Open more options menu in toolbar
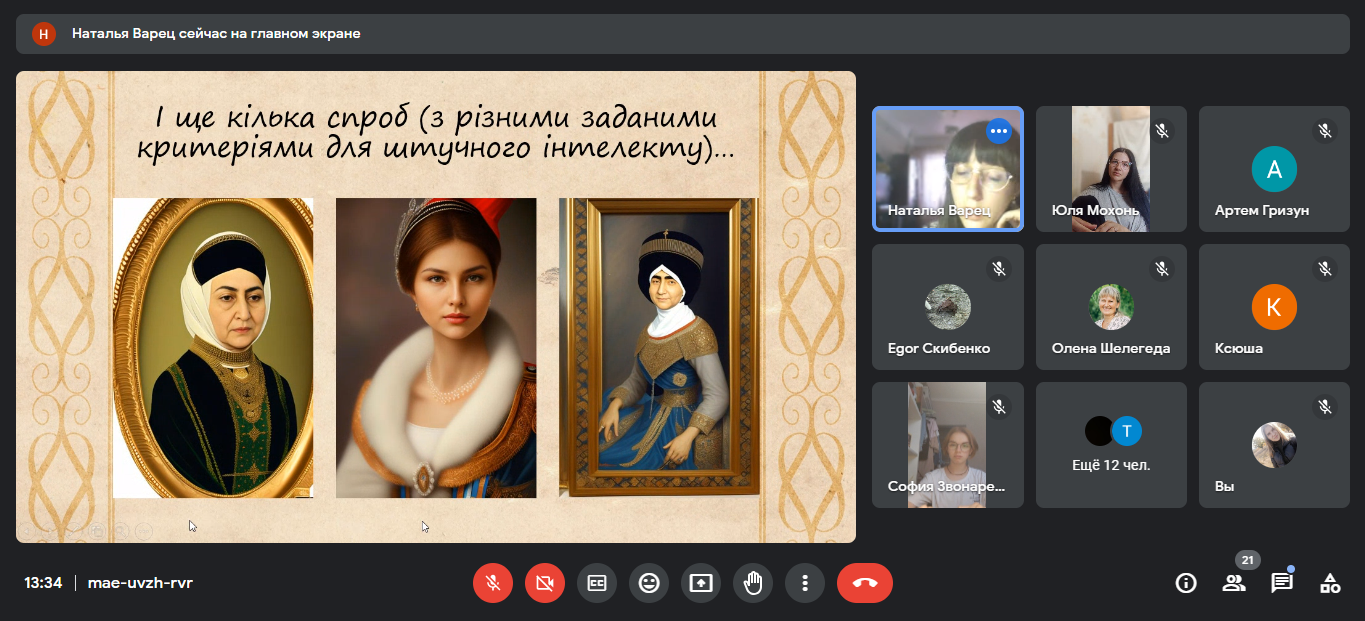The height and width of the screenshot is (621, 1365). click(804, 583)
